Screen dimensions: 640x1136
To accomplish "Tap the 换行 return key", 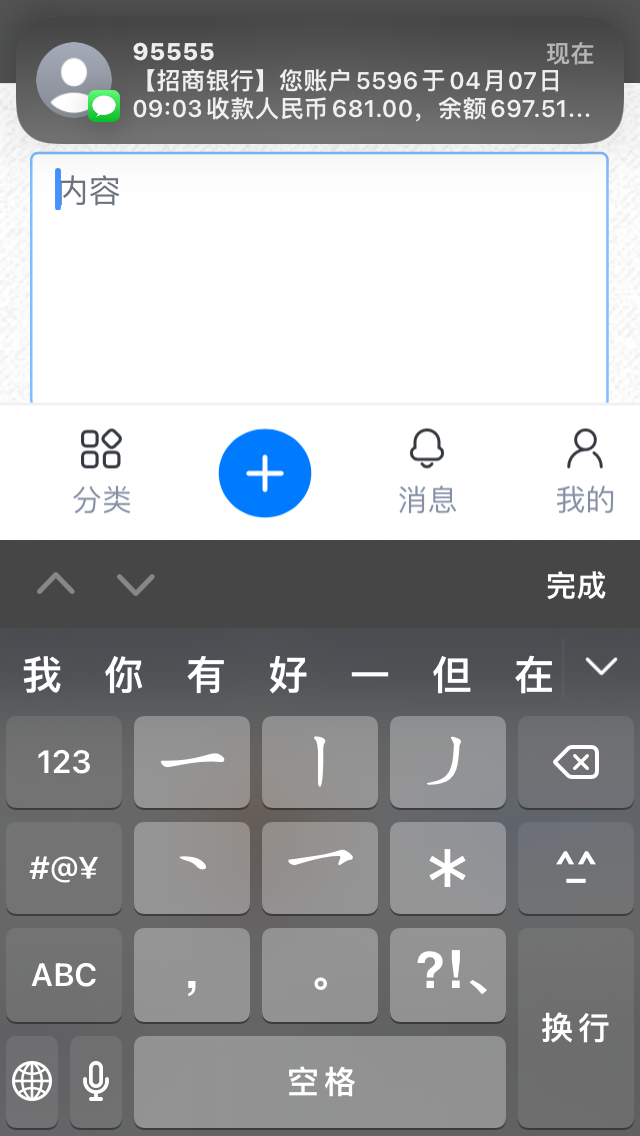I will point(576,1027).
